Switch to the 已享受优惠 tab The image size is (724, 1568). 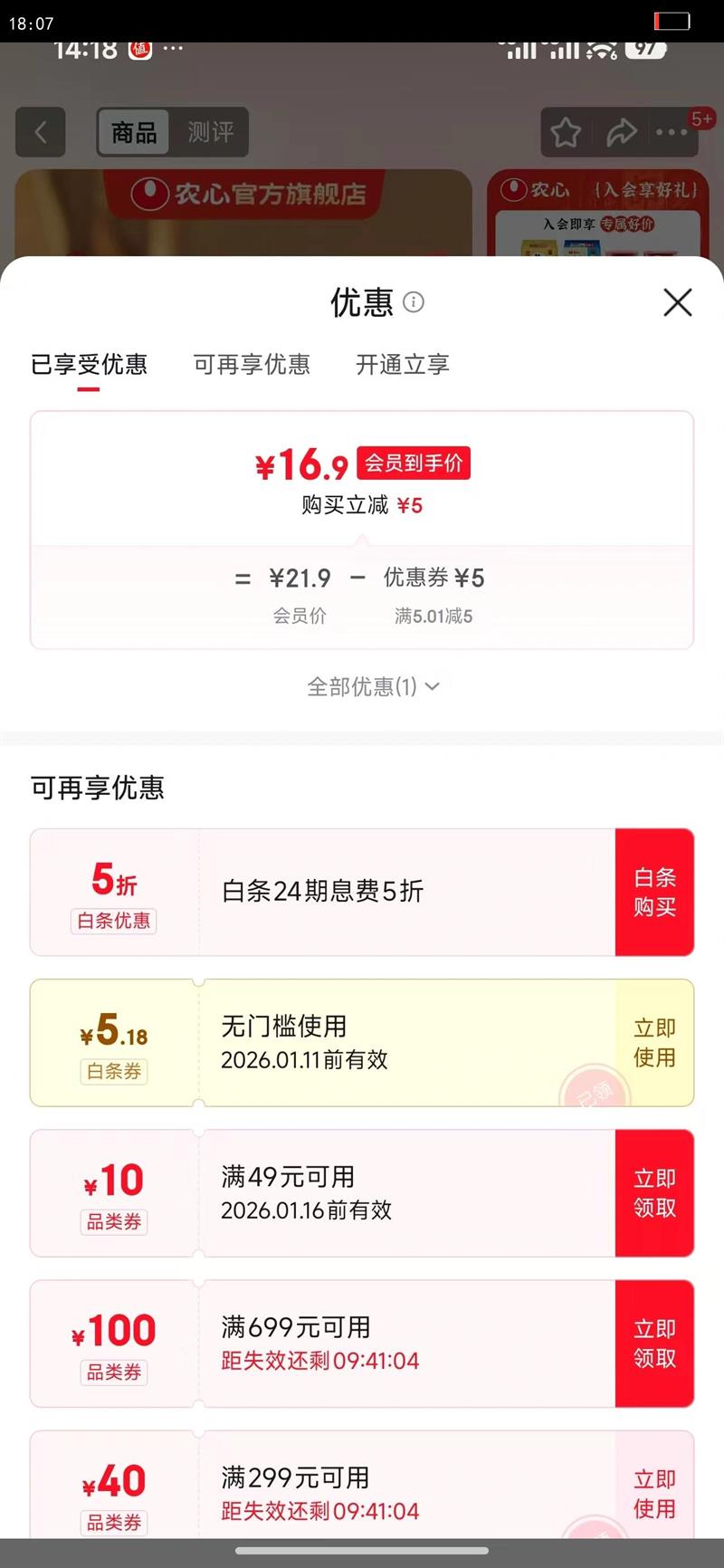(89, 365)
